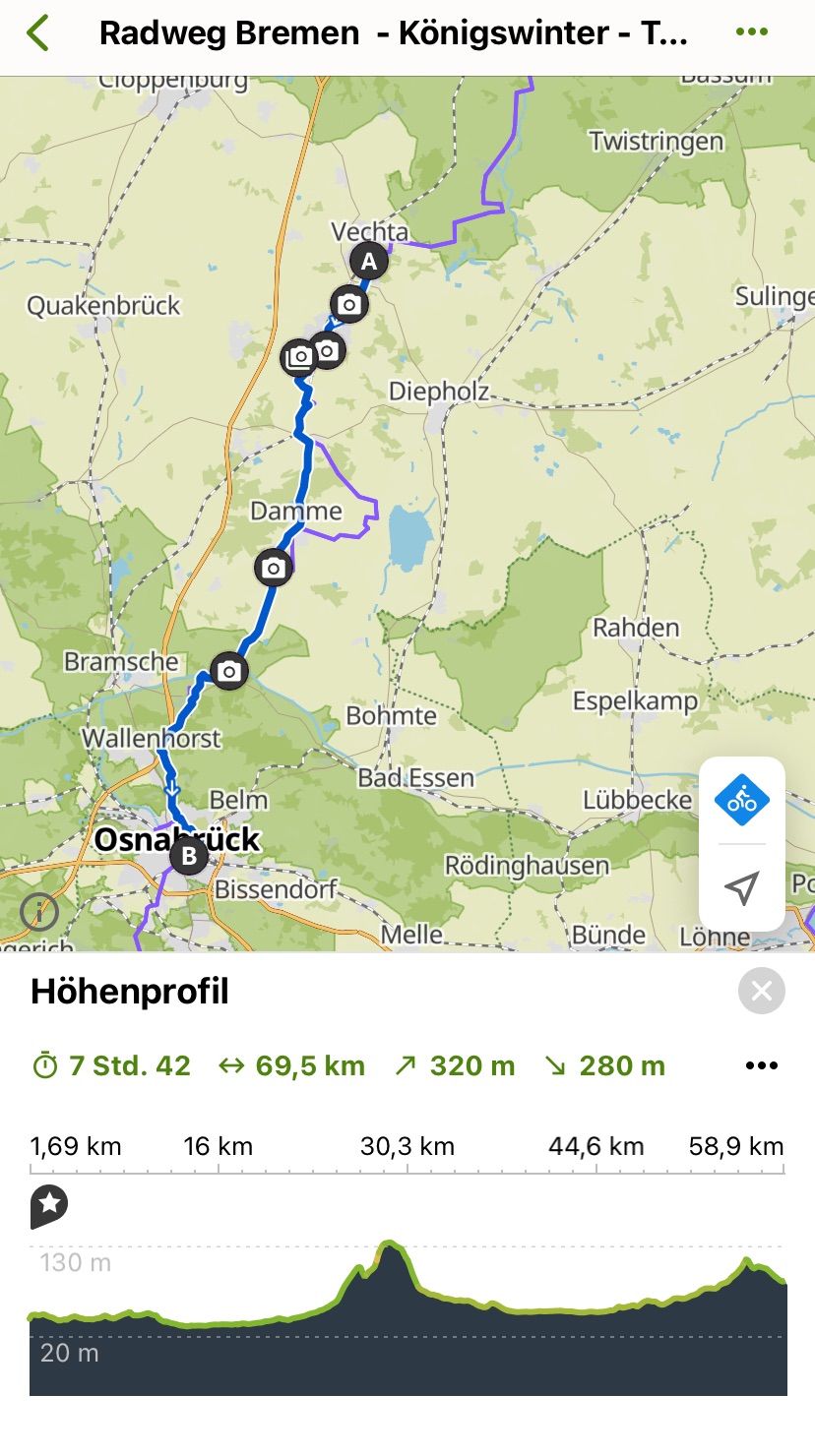Screen dimensions: 815x1456
Task: Toggle the cycling map layer button
Action: pyautogui.click(x=741, y=799)
